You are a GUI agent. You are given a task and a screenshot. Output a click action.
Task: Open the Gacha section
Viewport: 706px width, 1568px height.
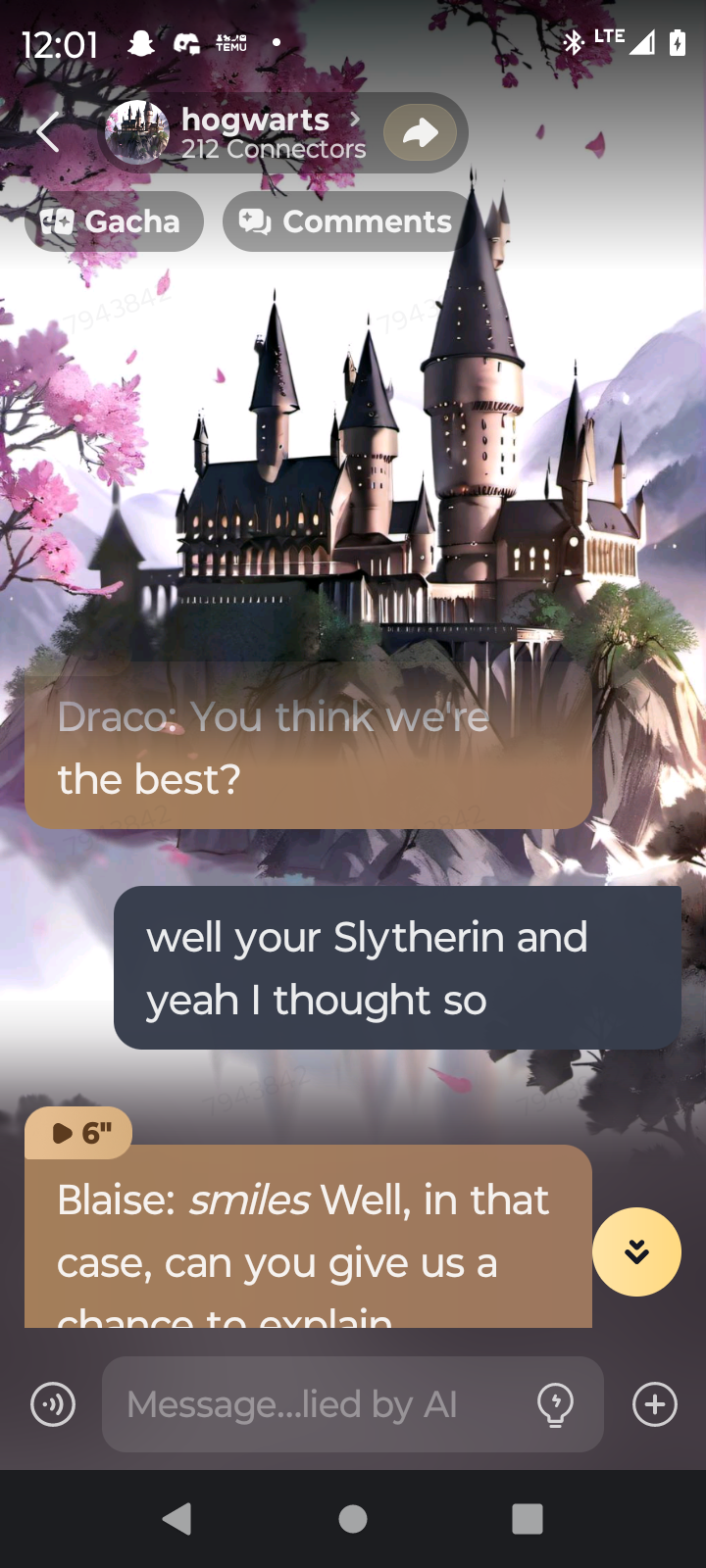pos(114,221)
